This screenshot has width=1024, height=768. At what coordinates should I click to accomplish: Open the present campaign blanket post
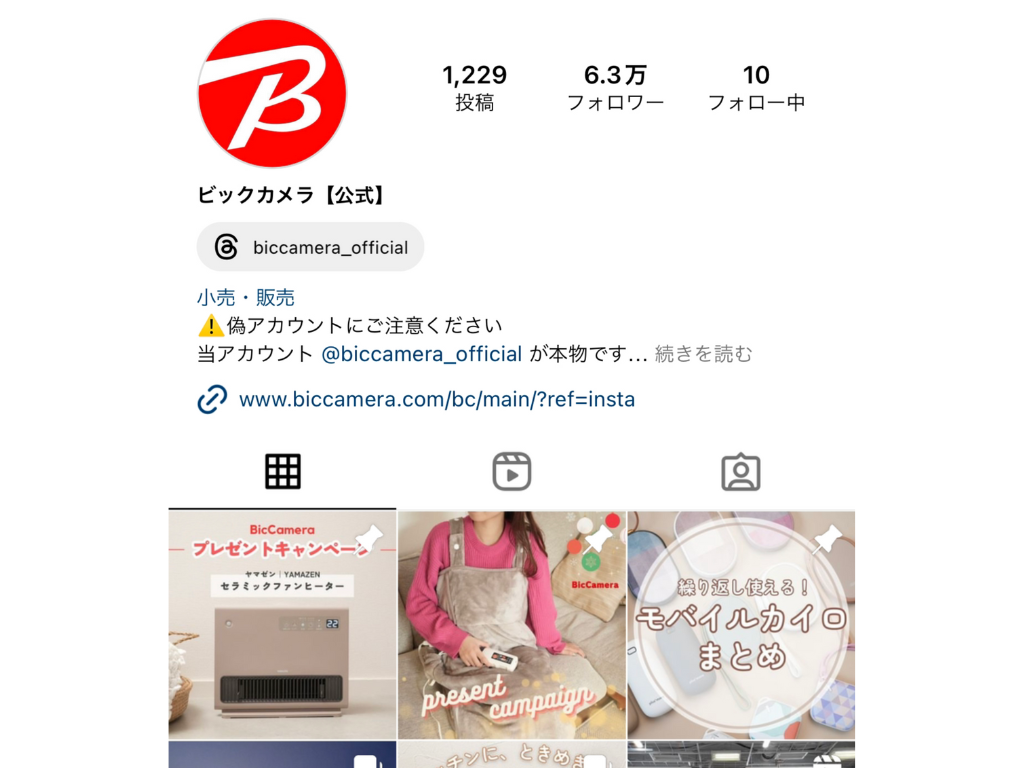click(512, 625)
